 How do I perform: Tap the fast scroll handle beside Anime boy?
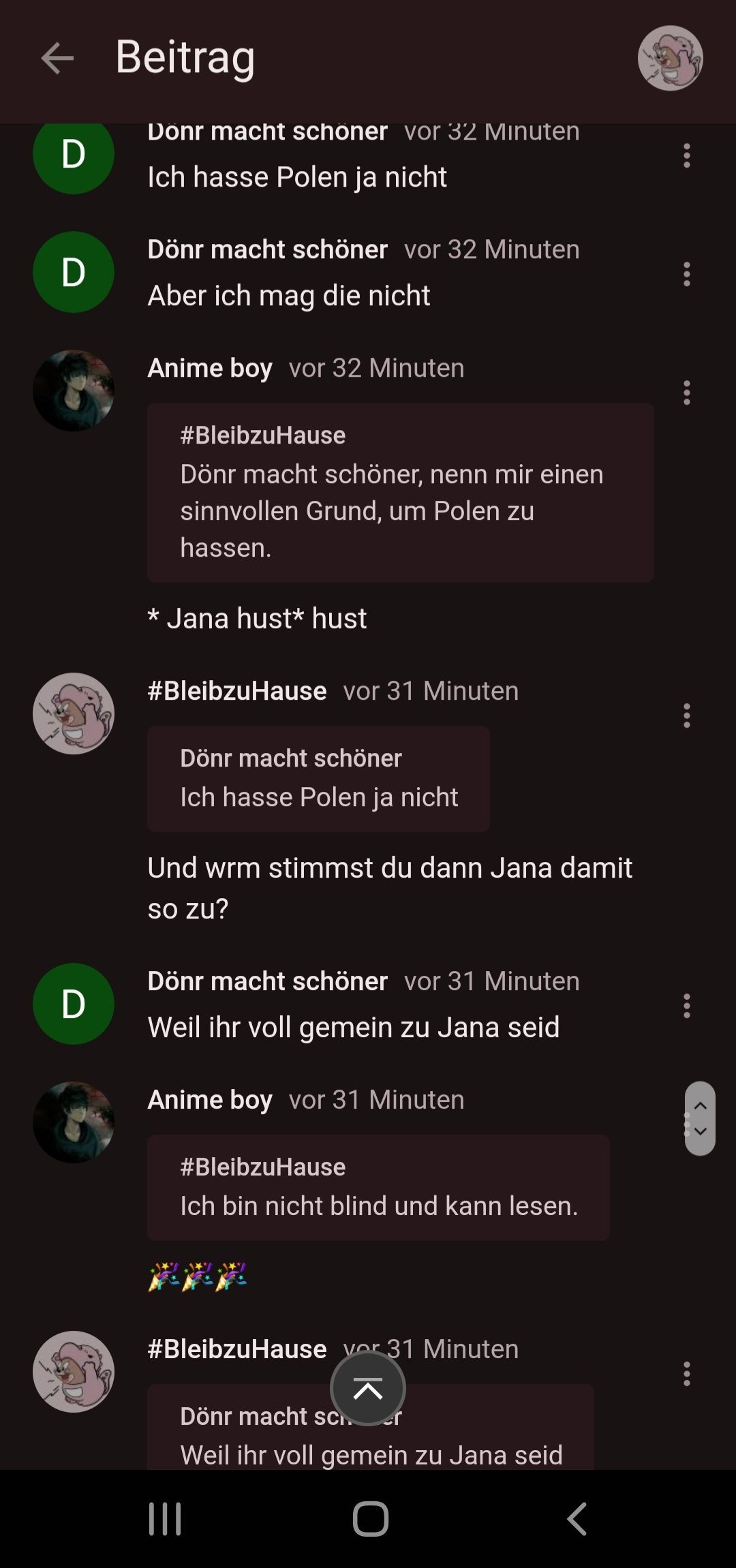tap(700, 1118)
